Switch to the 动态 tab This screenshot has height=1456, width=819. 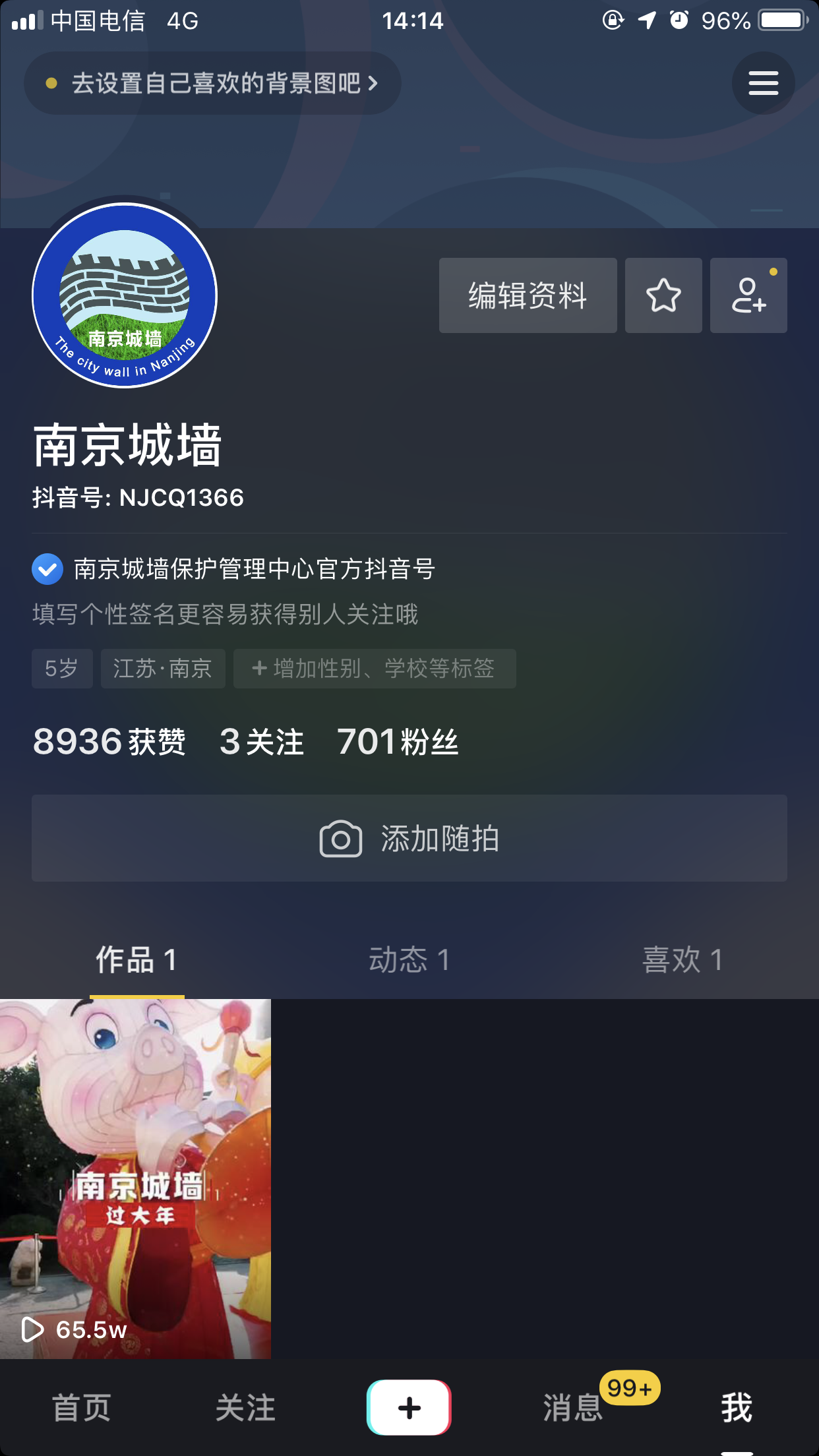point(409,960)
